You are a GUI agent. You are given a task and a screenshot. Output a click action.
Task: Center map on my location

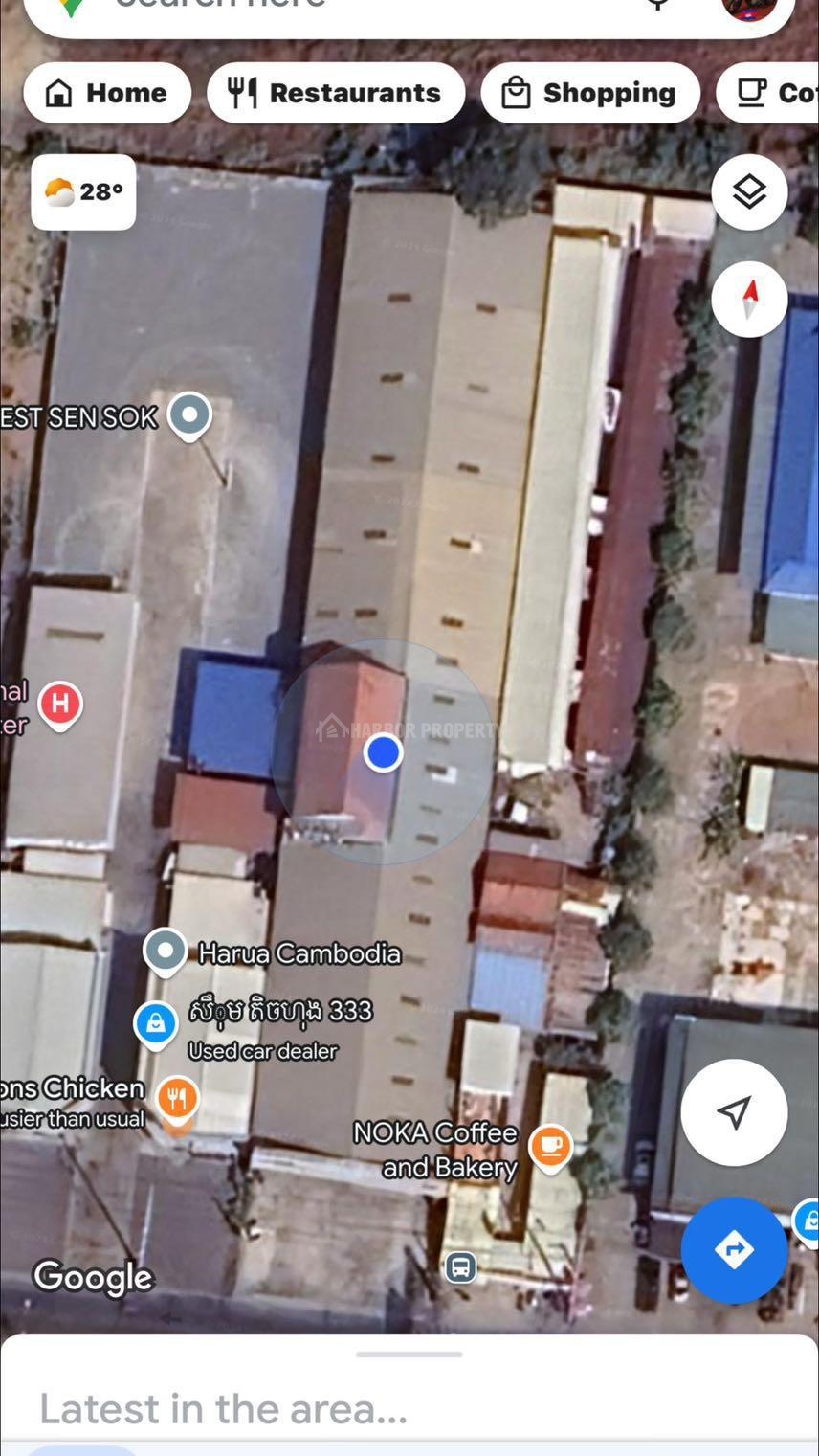tap(734, 1112)
